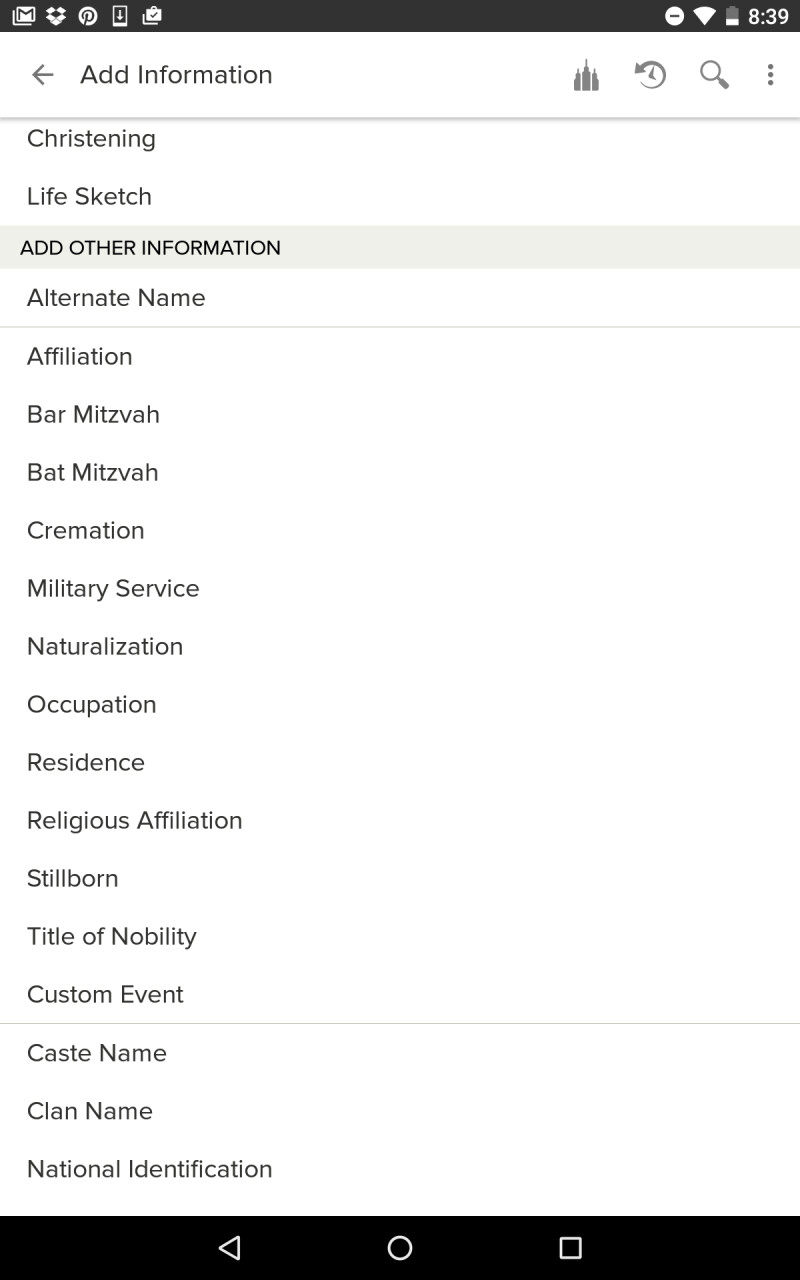Add an Occupation
The image size is (800, 1280).
click(400, 704)
